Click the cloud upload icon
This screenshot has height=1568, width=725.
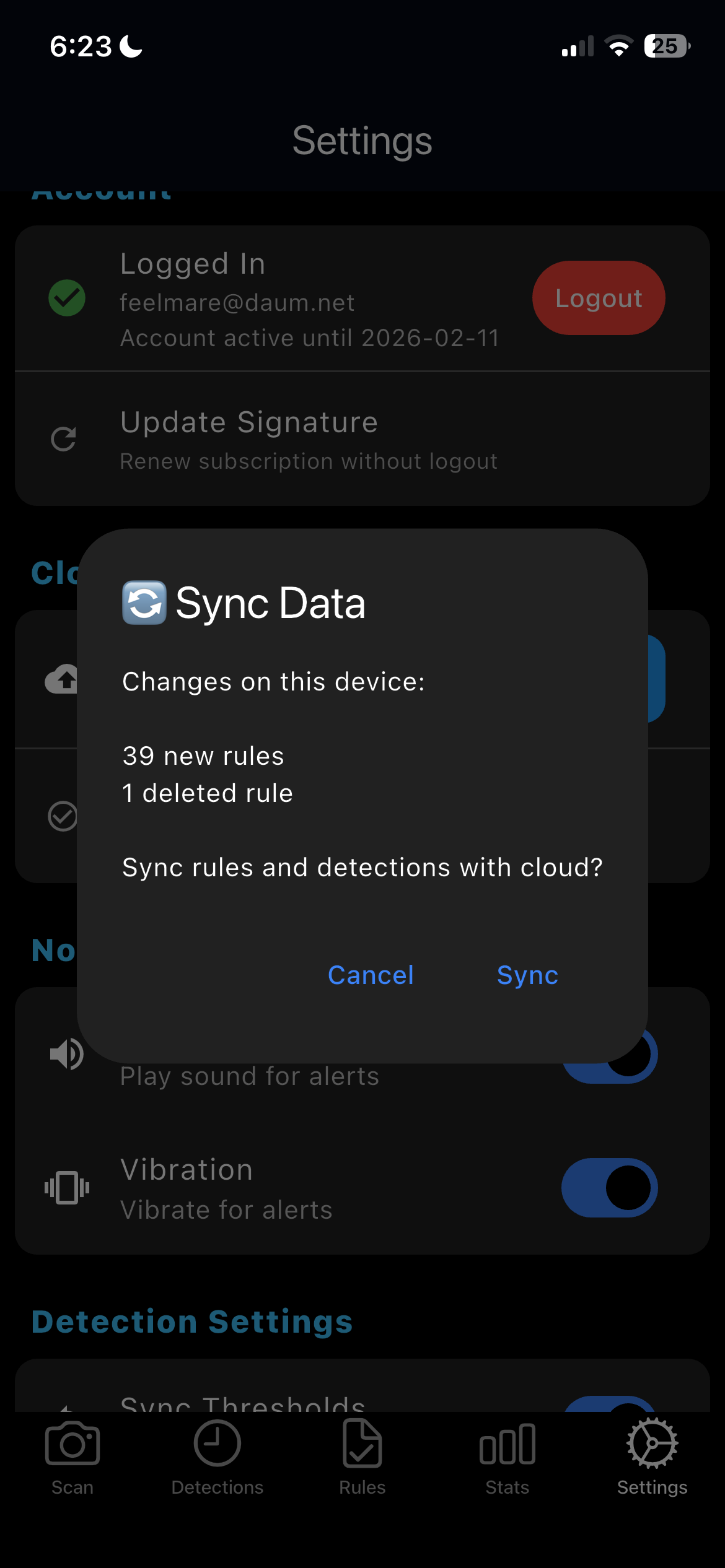tap(63, 679)
